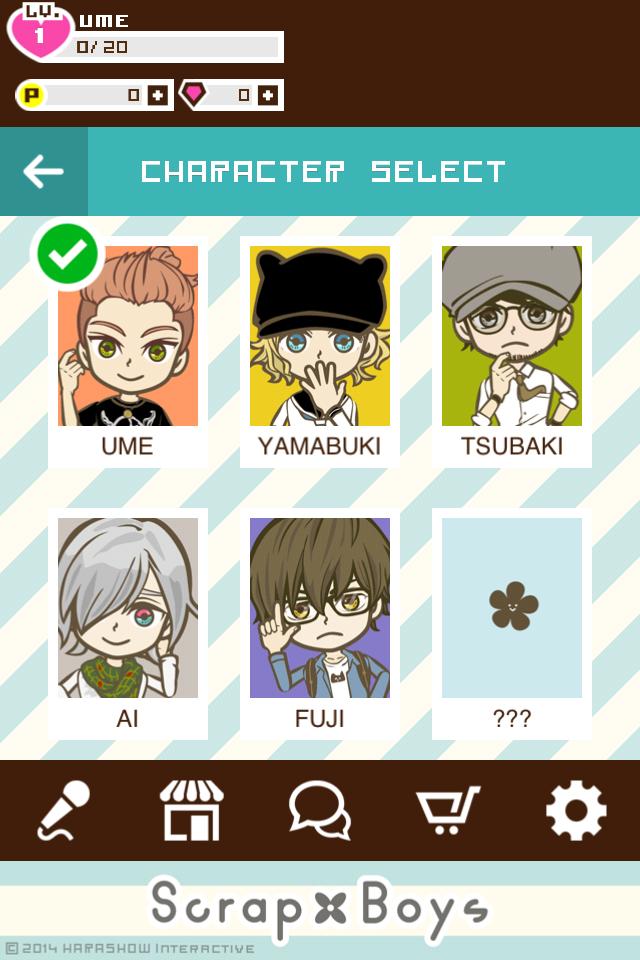Add more P points with plus button
This screenshot has height=960, width=640.
pos(158,96)
